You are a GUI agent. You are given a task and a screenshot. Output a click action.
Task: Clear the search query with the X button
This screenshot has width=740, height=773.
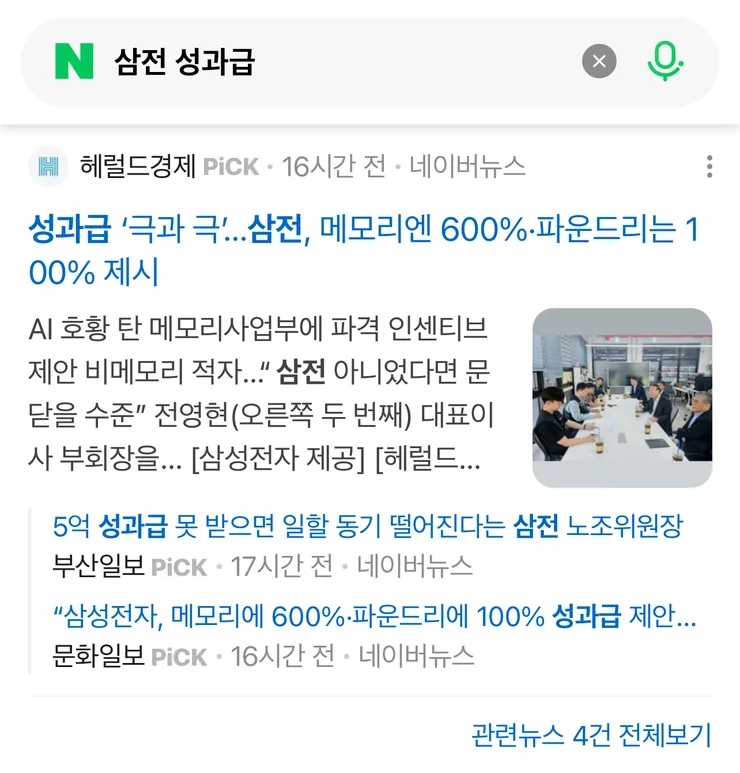[x=599, y=62]
